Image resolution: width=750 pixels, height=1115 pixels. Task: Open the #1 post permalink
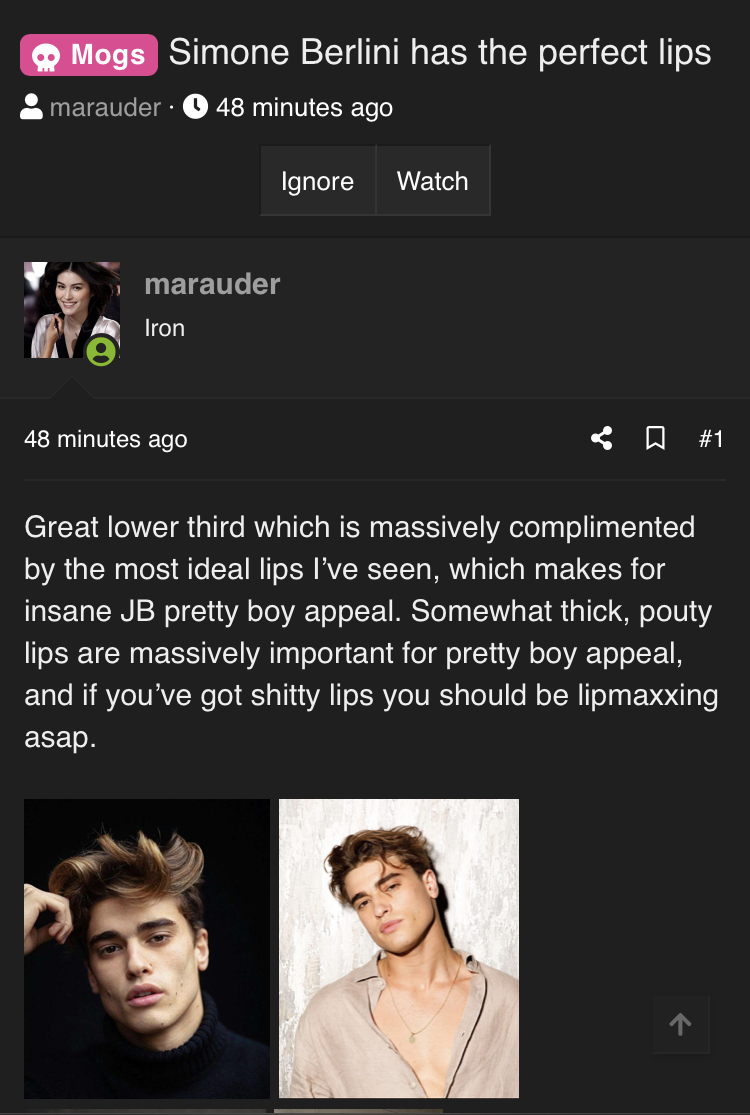point(710,438)
